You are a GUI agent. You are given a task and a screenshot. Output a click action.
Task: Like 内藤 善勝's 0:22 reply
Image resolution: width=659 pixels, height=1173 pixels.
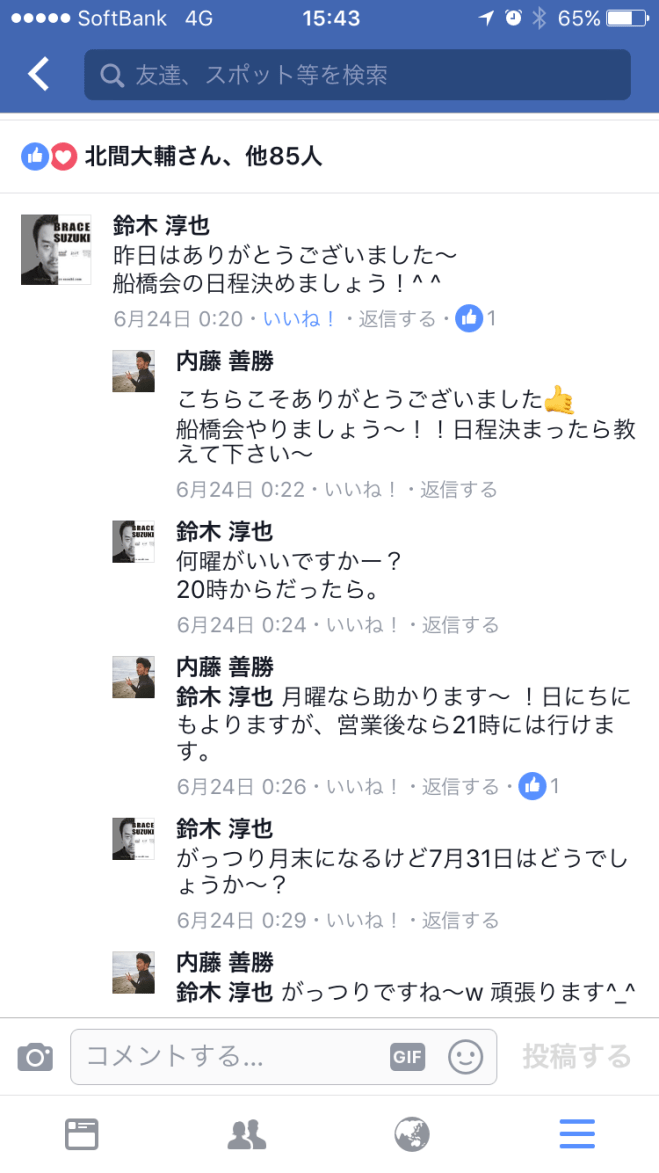(364, 489)
